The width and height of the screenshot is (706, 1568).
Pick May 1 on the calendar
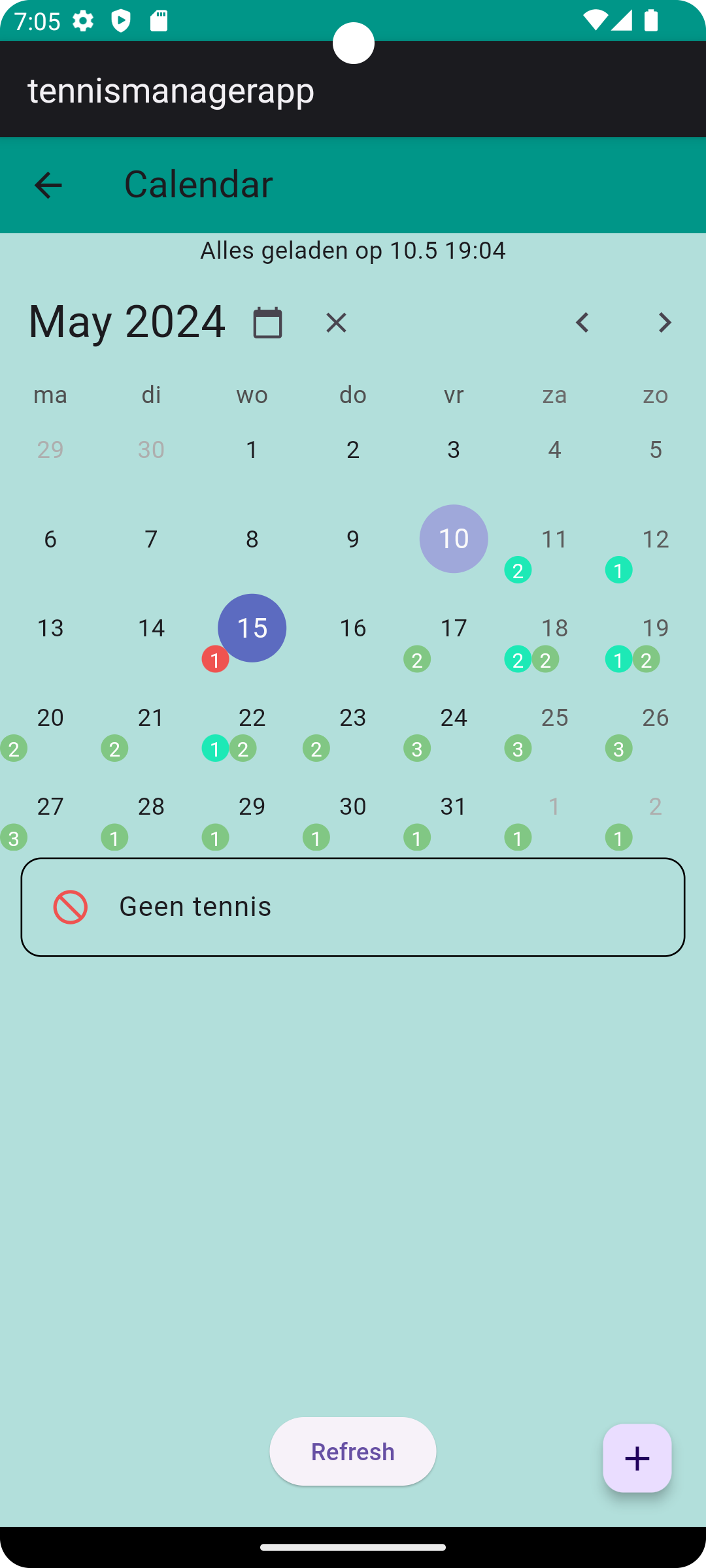(252, 449)
